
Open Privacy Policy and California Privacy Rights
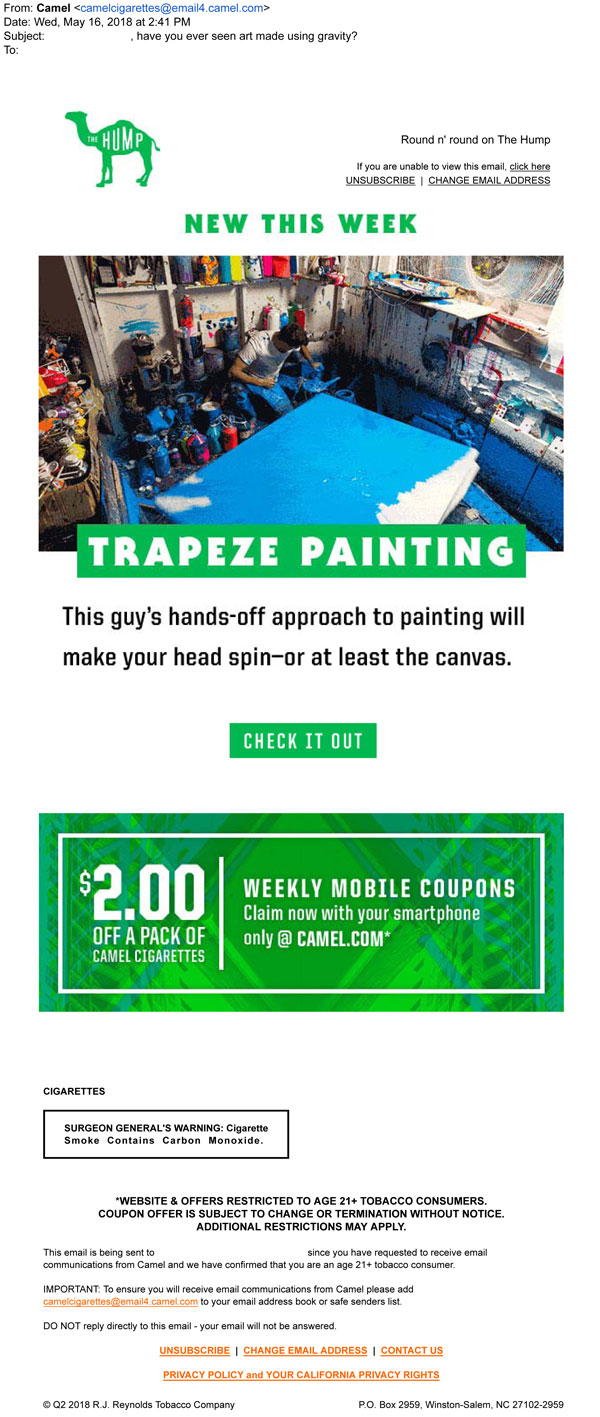pyautogui.click(x=301, y=1376)
